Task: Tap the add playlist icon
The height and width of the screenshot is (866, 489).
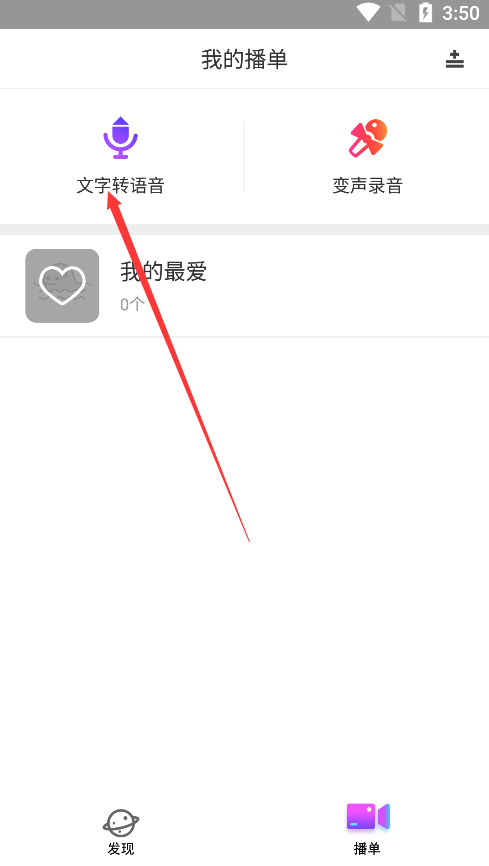Action: click(x=454, y=59)
